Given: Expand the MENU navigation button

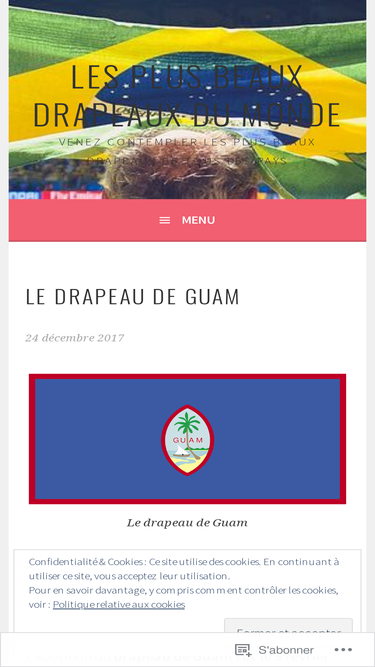Looking at the screenshot, I should 187,220.
